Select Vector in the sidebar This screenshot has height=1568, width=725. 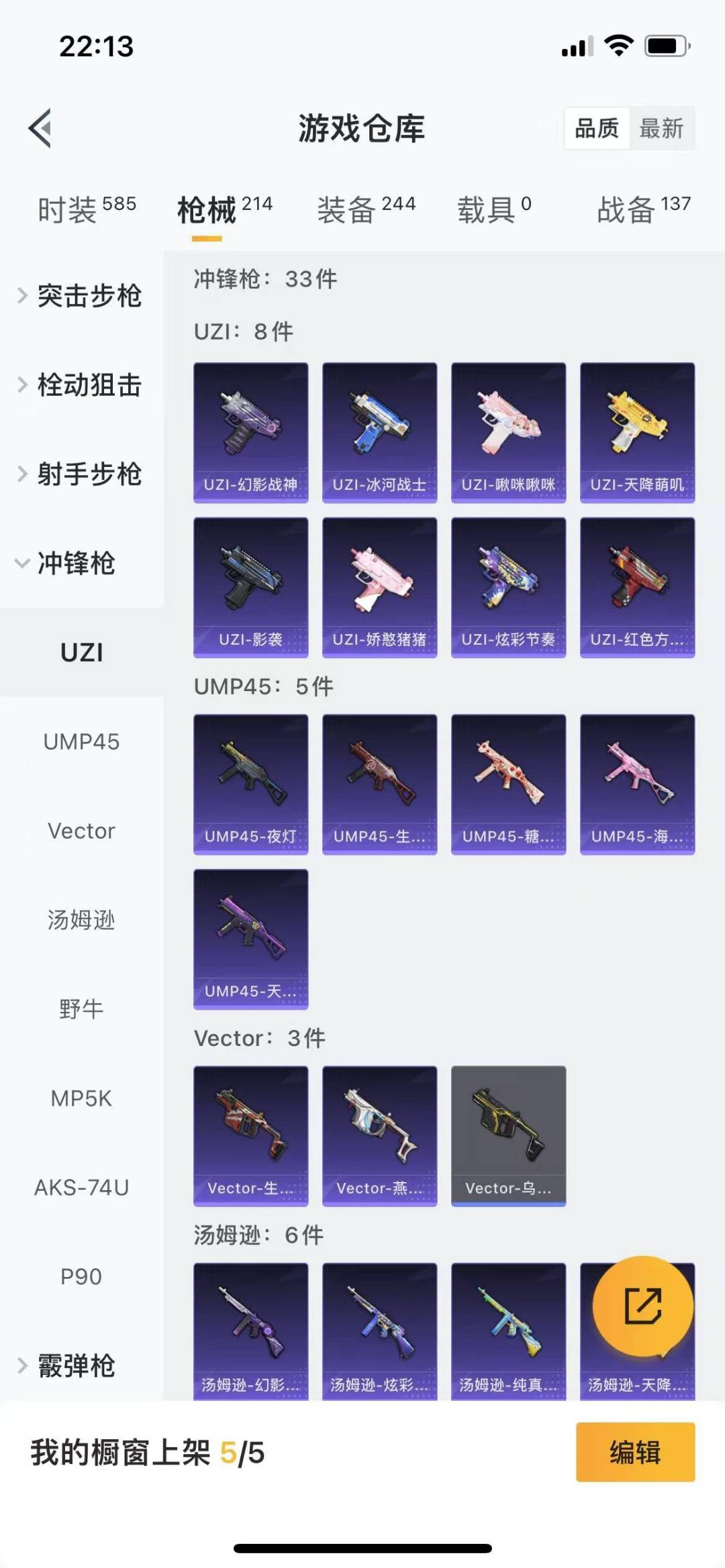(81, 831)
